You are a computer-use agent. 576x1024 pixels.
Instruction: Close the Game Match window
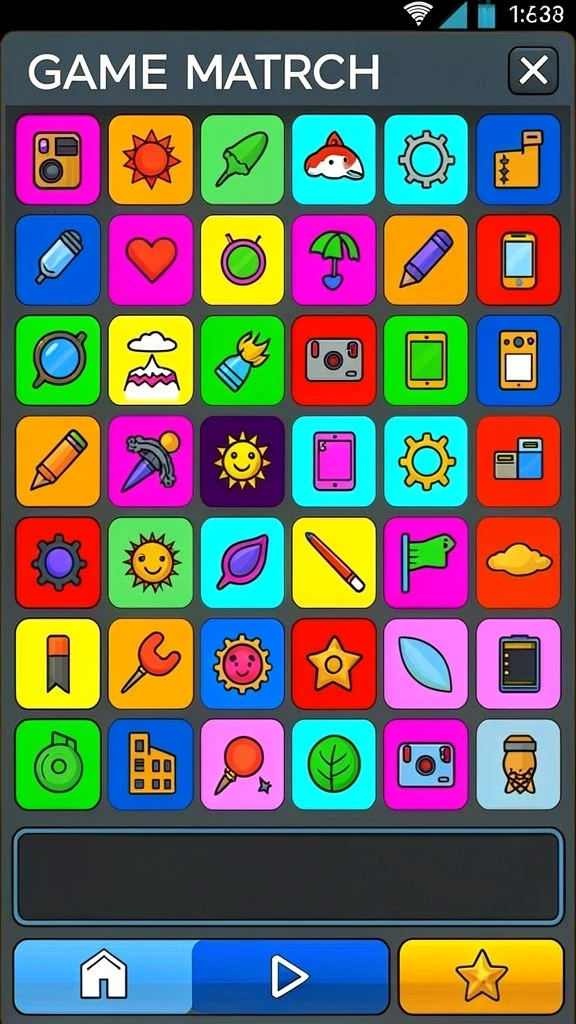click(x=533, y=71)
